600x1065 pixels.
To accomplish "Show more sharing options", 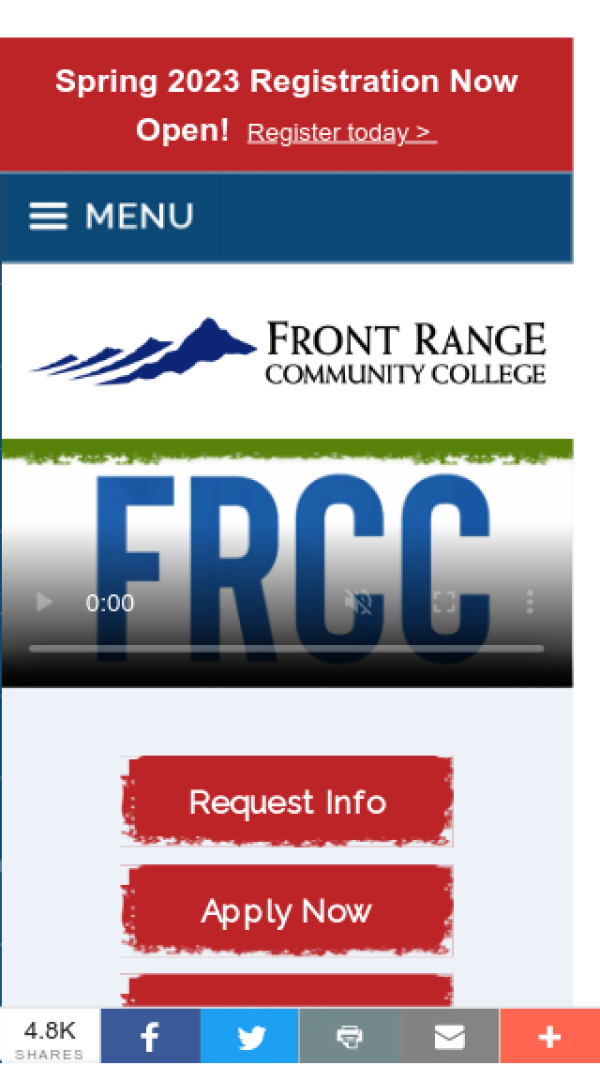I will 549,1037.
